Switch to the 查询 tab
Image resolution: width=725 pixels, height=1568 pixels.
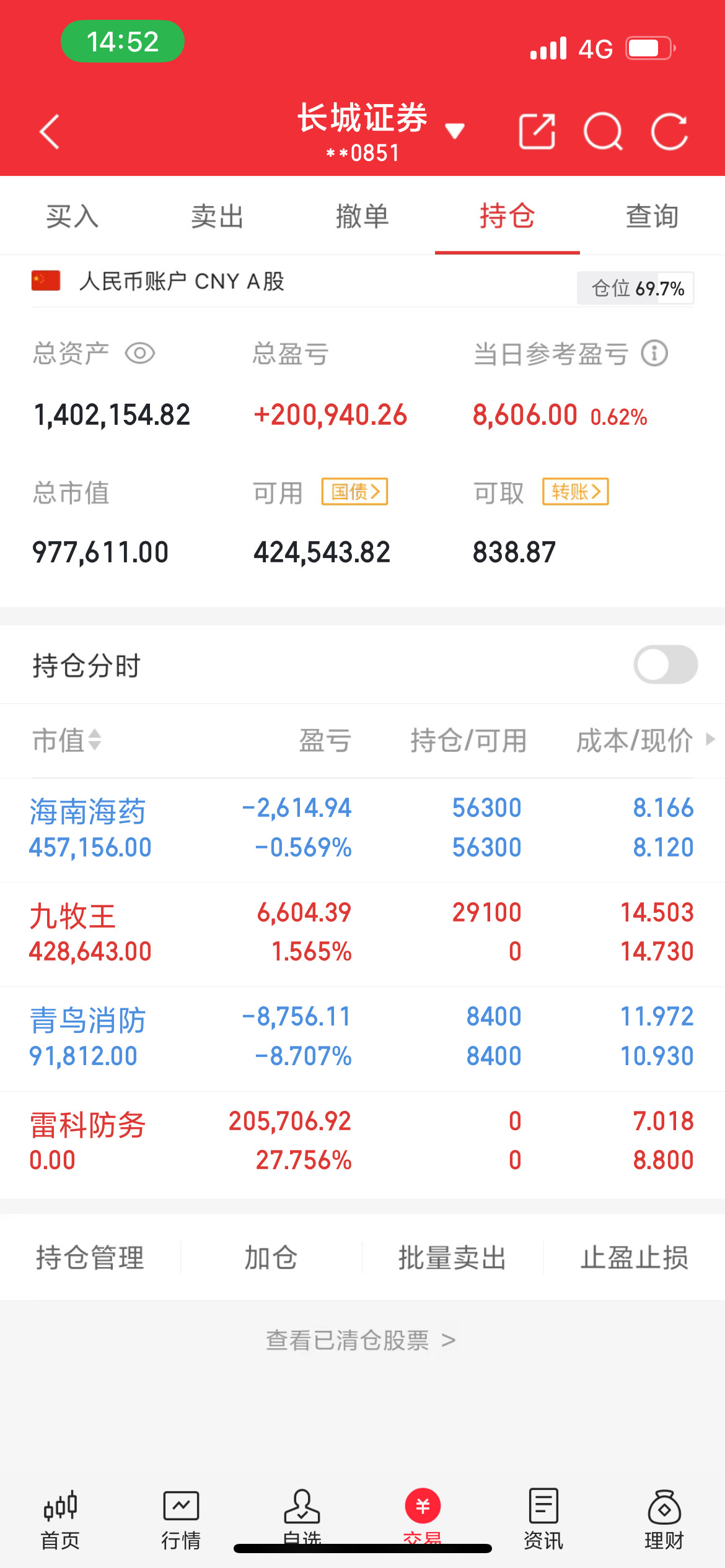coord(651,217)
